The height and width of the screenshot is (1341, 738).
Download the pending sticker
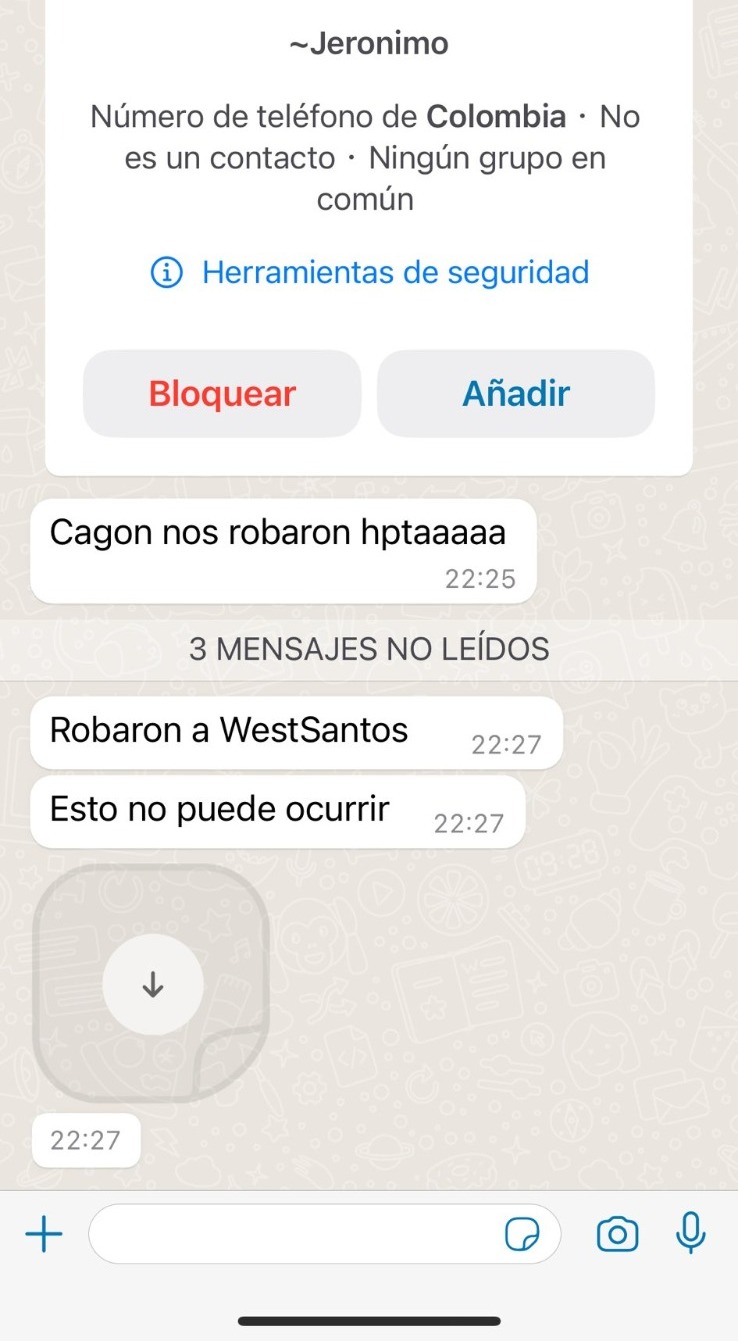(x=153, y=985)
